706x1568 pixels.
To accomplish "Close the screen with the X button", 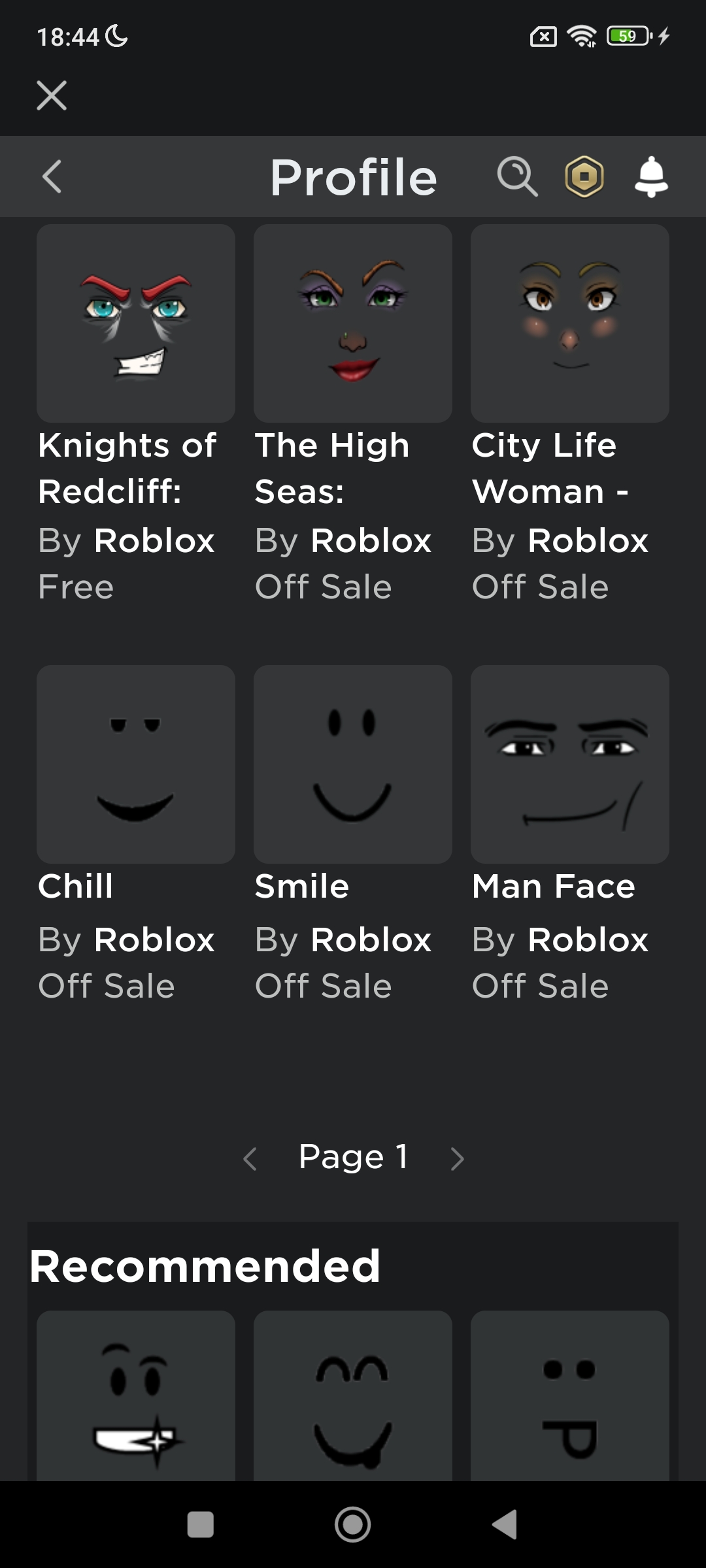I will [52, 95].
